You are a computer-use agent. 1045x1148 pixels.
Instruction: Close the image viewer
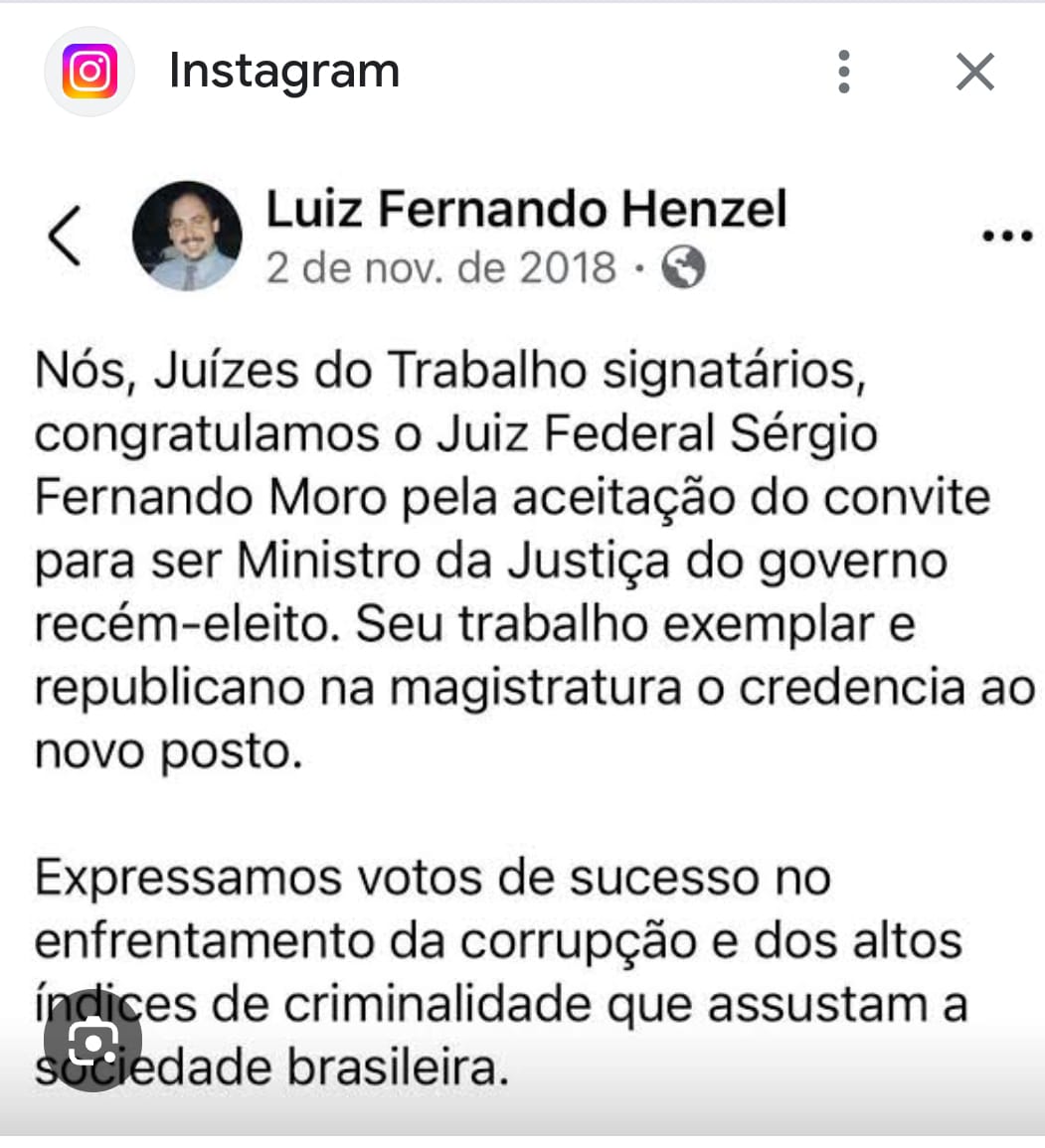coord(974,73)
